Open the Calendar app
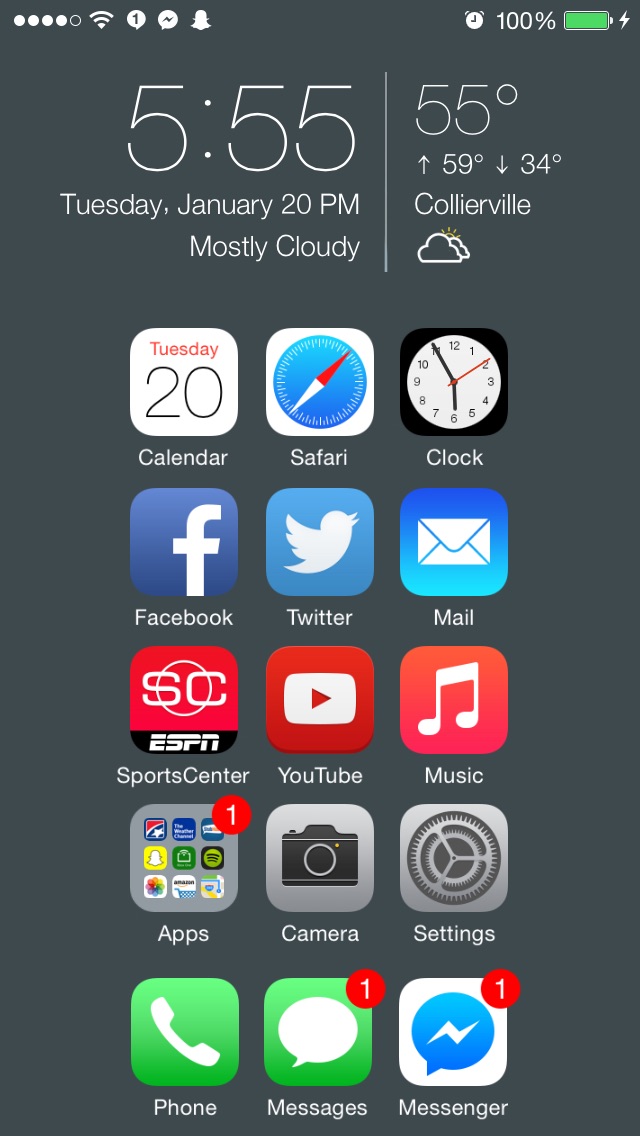 183,382
